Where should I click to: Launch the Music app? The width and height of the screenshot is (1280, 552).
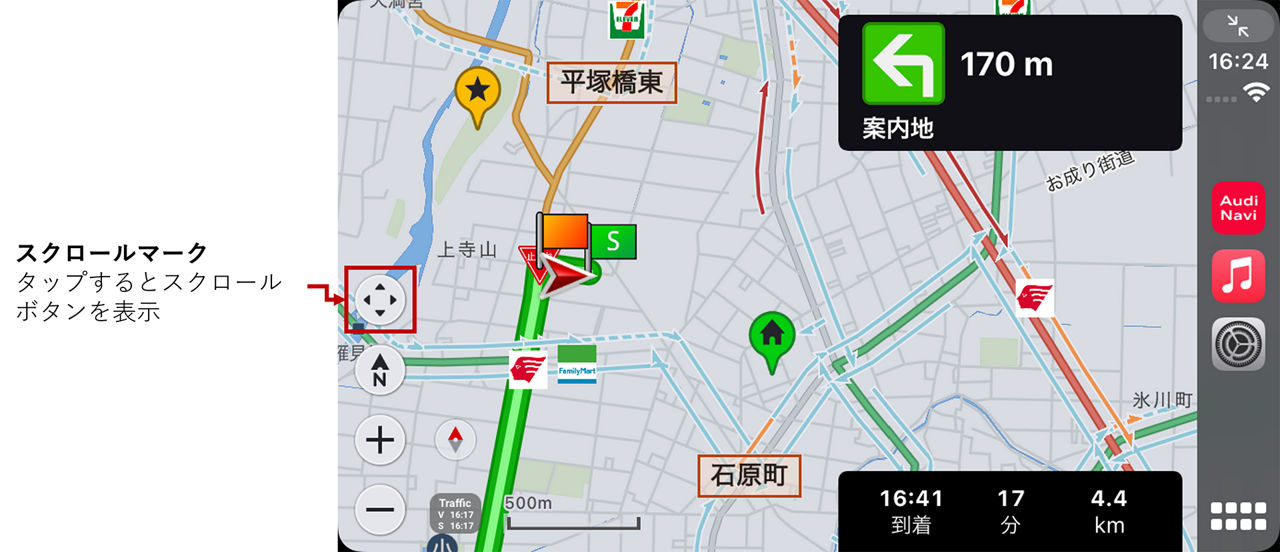[1238, 276]
